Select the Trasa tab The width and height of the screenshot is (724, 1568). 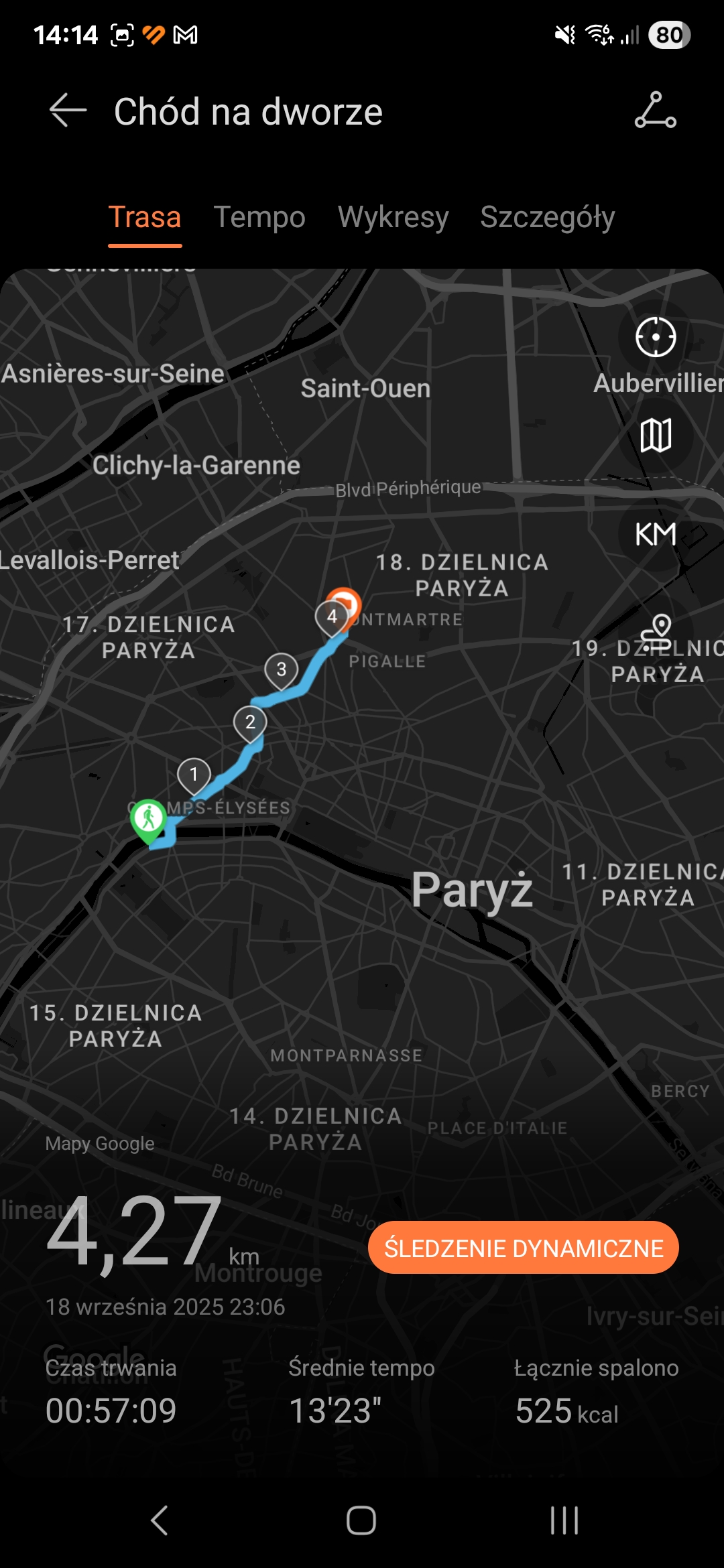[x=145, y=218]
